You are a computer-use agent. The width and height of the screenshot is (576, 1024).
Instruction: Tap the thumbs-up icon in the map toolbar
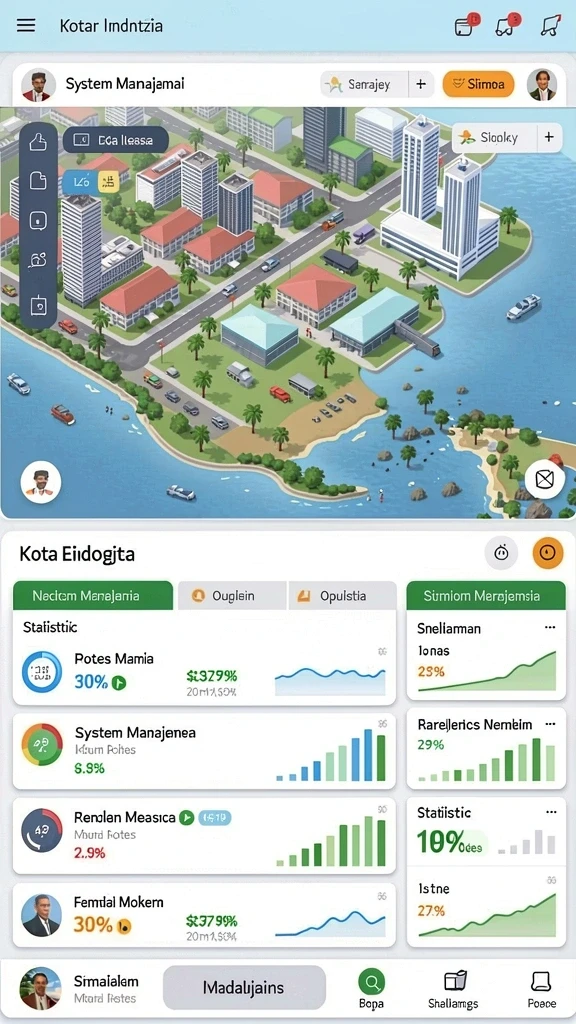point(39,142)
